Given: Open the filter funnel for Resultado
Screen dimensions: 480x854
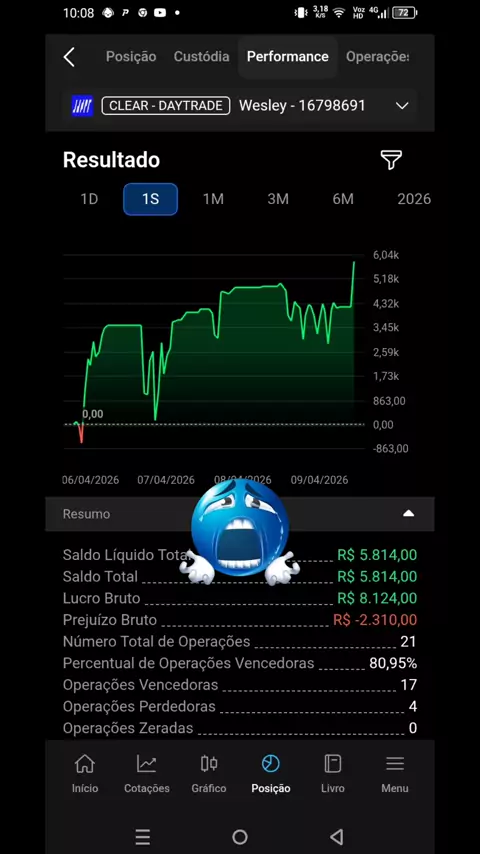Looking at the screenshot, I should [391, 160].
